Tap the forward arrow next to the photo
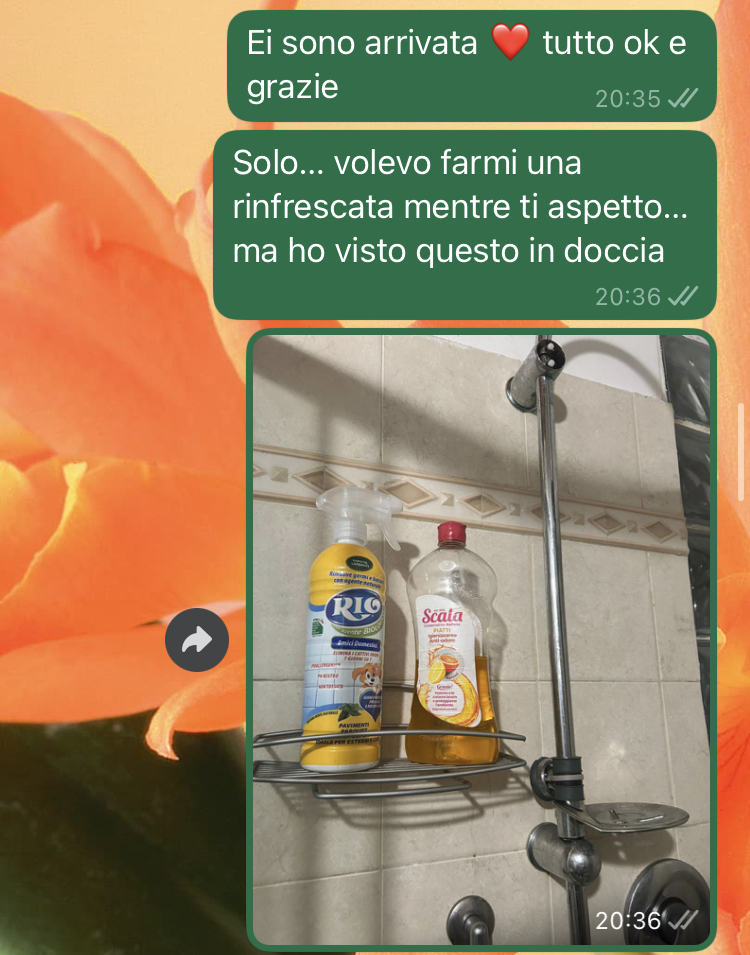 197,640
